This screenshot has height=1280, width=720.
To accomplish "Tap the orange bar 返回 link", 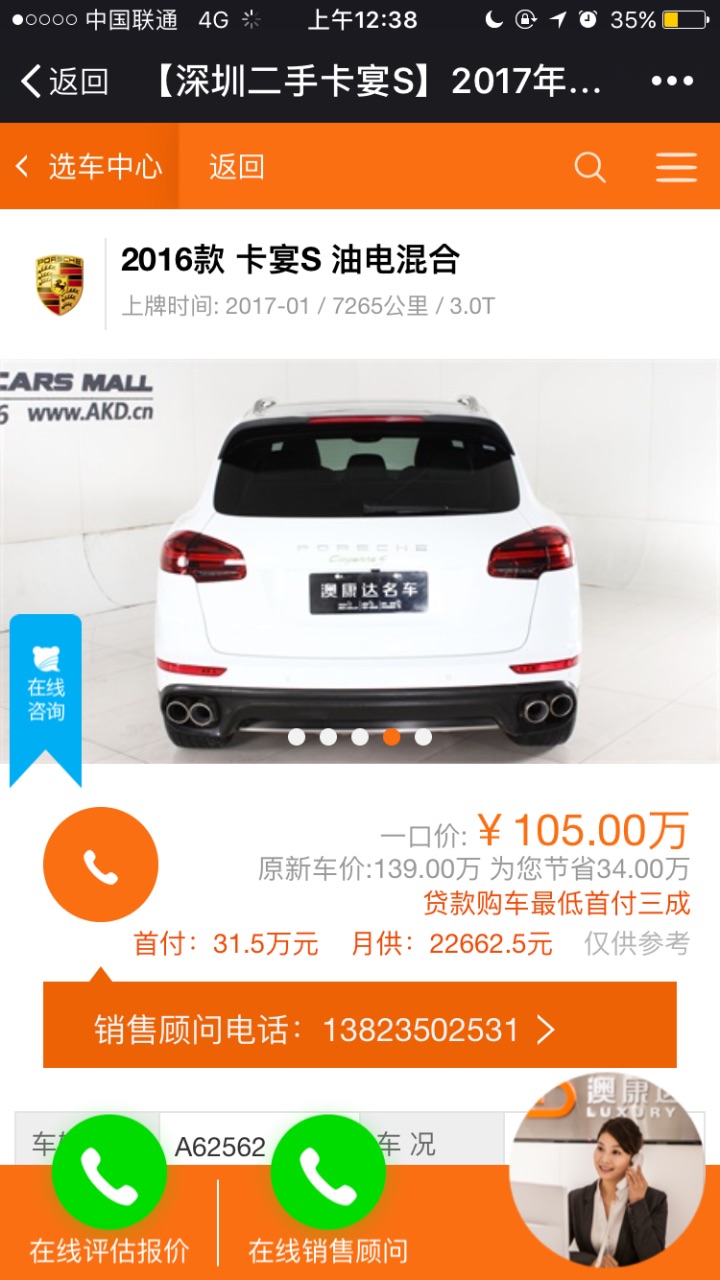I will click(x=237, y=166).
